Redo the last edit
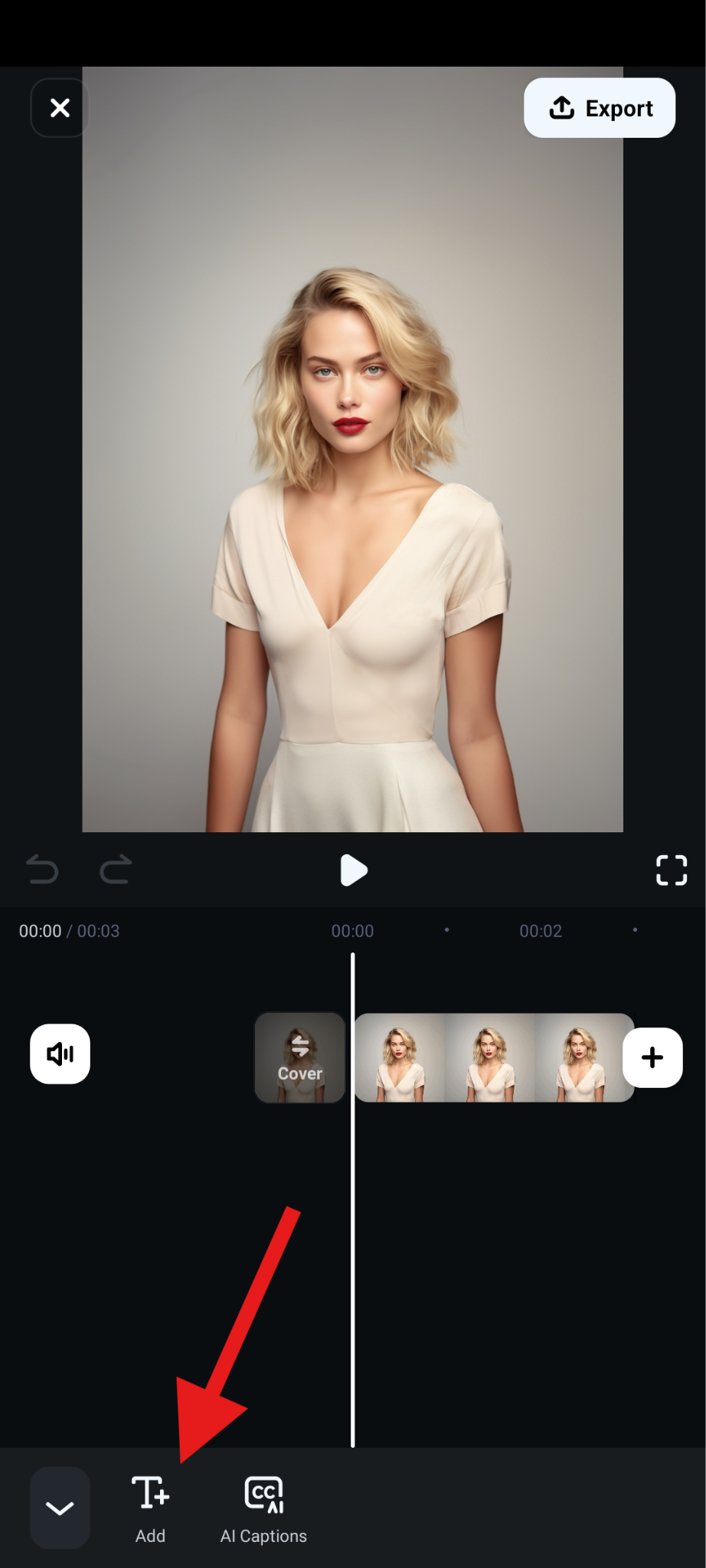The height and width of the screenshot is (1568, 706). (116, 871)
